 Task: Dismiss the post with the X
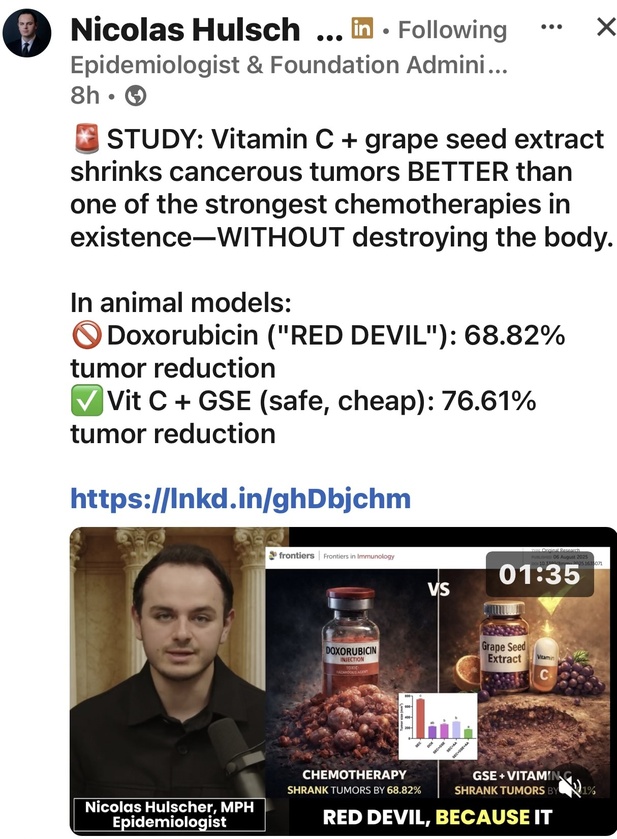pos(605,27)
